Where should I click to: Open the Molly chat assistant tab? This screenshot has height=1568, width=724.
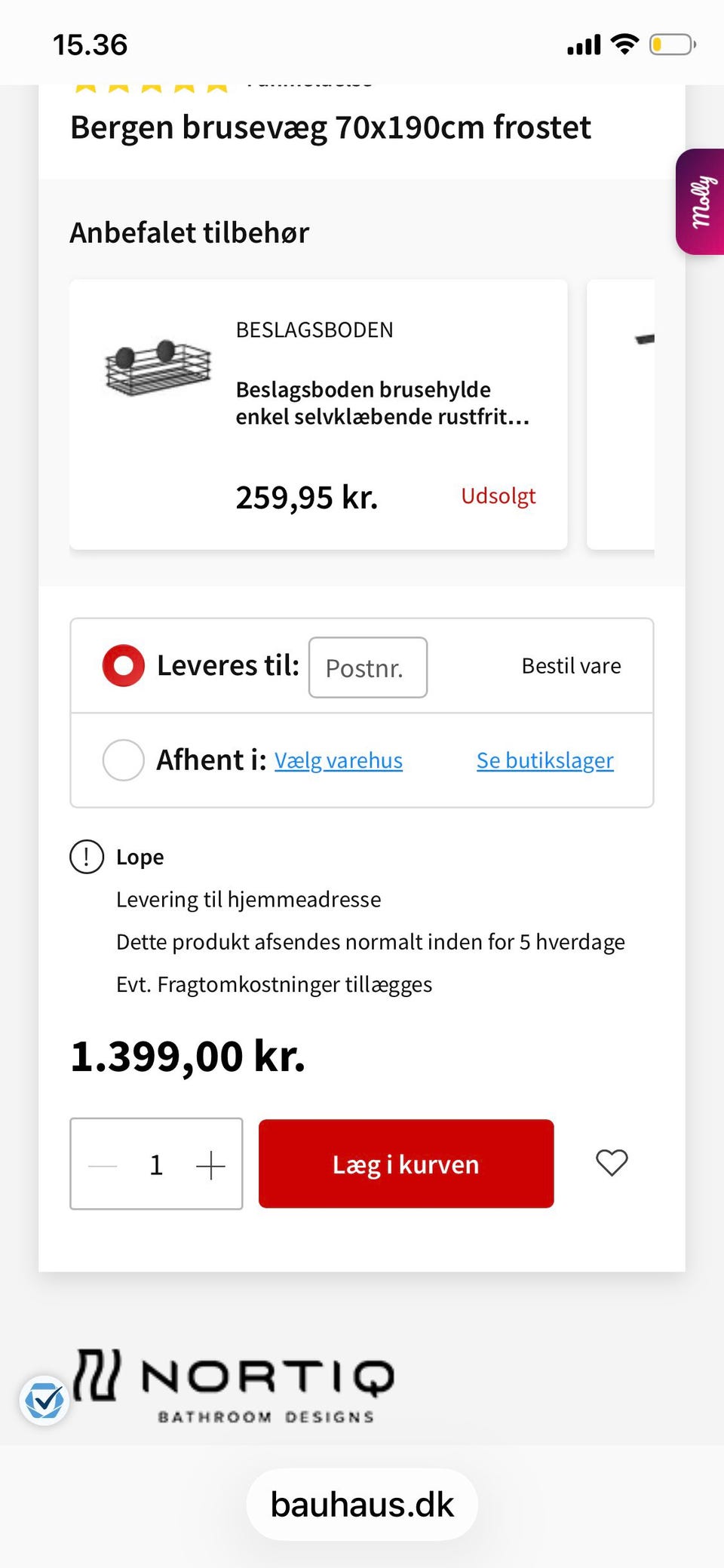click(x=701, y=202)
